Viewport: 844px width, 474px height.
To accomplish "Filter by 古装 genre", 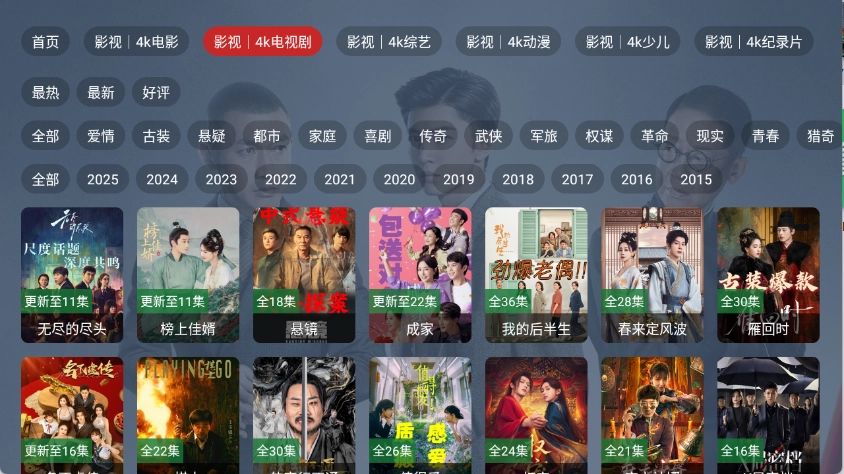I will coord(156,136).
